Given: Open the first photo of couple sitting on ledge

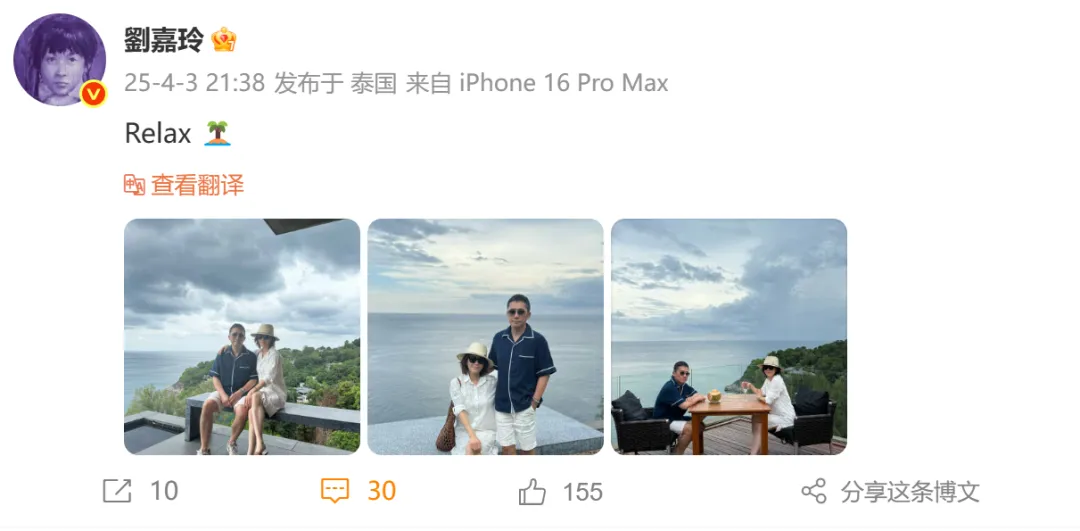Looking at the screenshot, I should 242,336.
